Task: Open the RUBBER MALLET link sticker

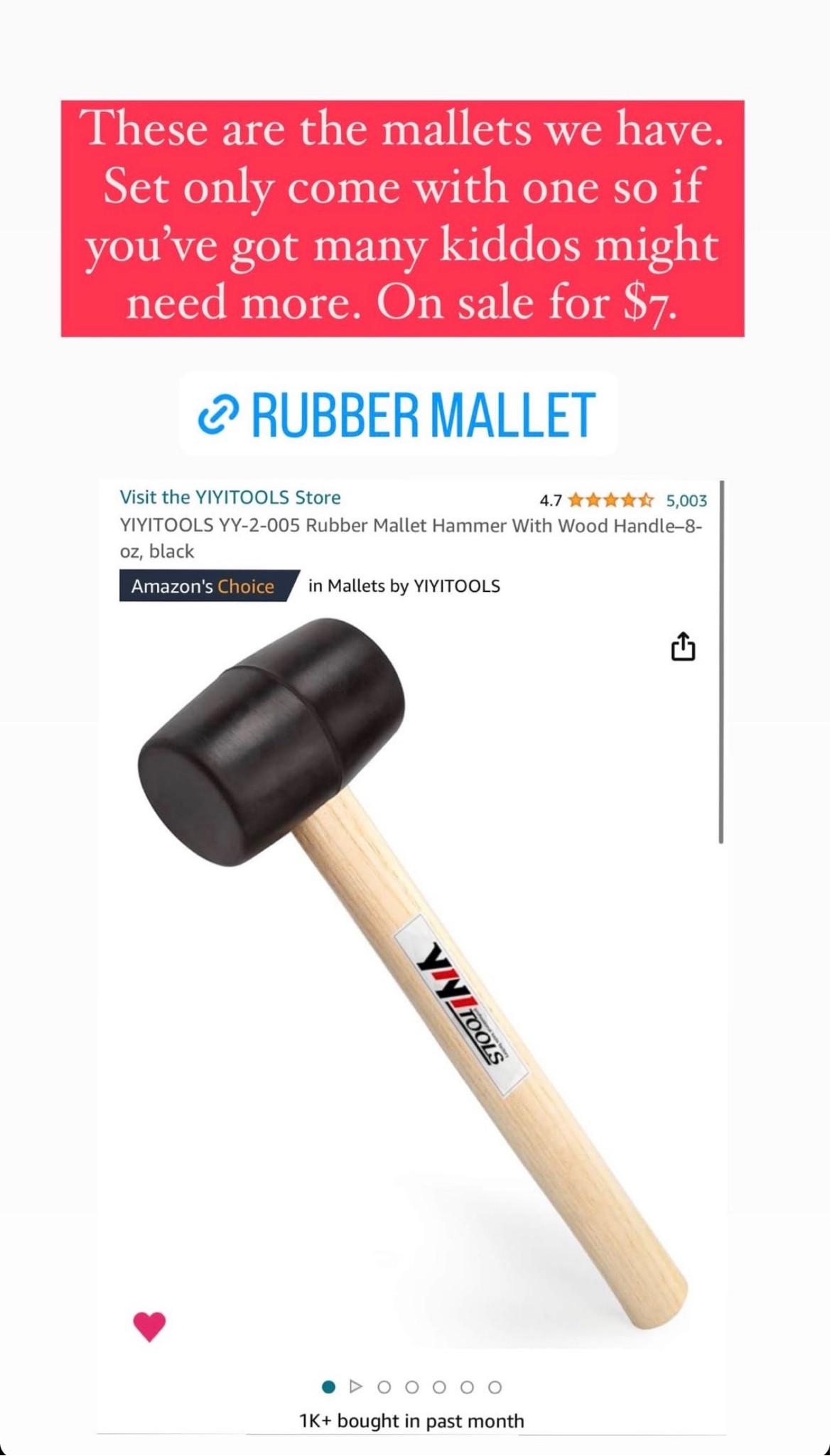Action: [398, 415]
